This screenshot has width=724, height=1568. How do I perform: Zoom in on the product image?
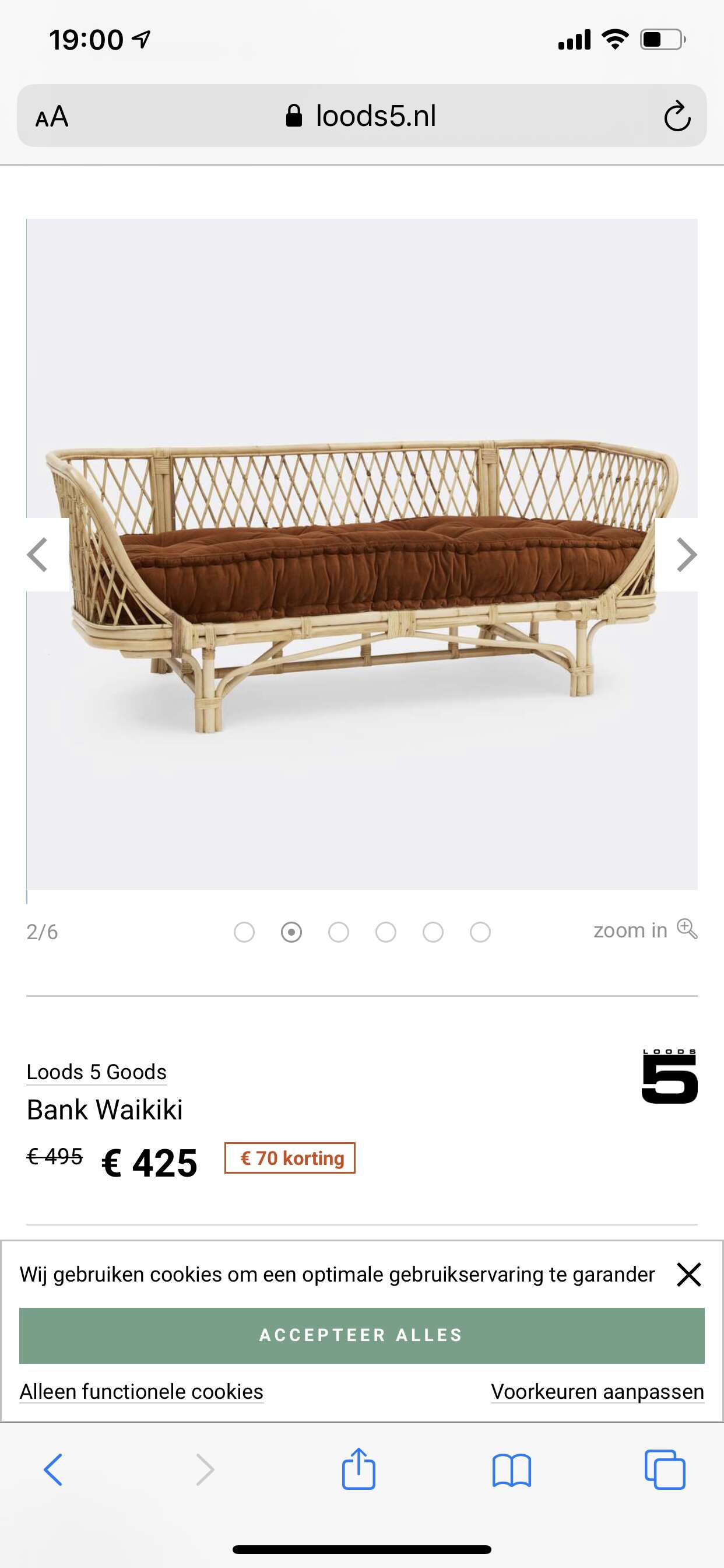pyautogui.click(x=645, y=930)
